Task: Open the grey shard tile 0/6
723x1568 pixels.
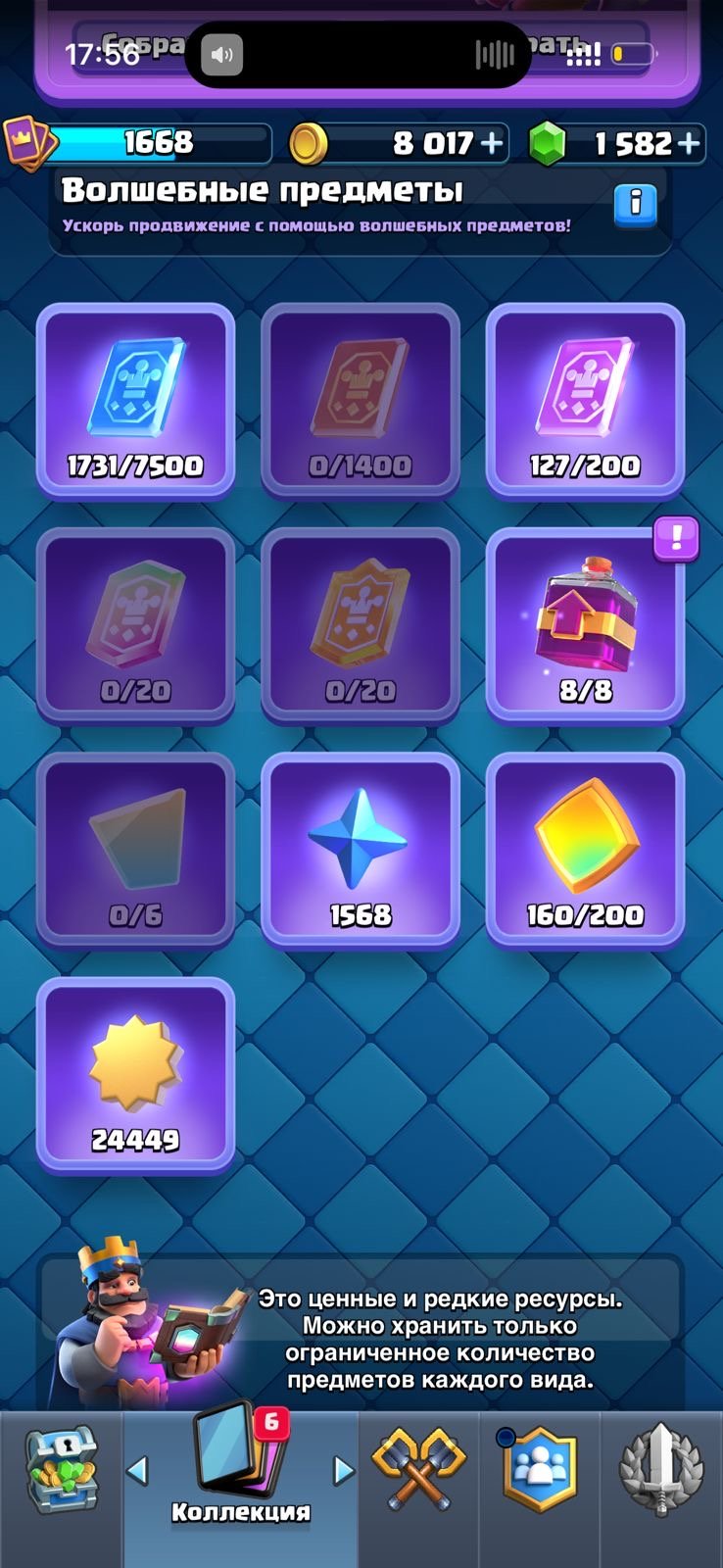Action: [135, 849]
